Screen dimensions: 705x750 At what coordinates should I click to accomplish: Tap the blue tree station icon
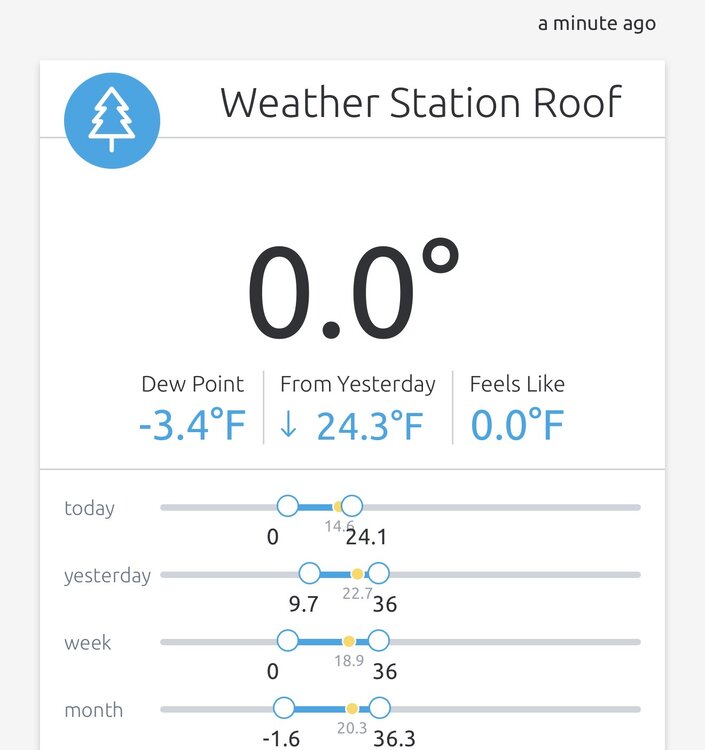pos(112,120)
